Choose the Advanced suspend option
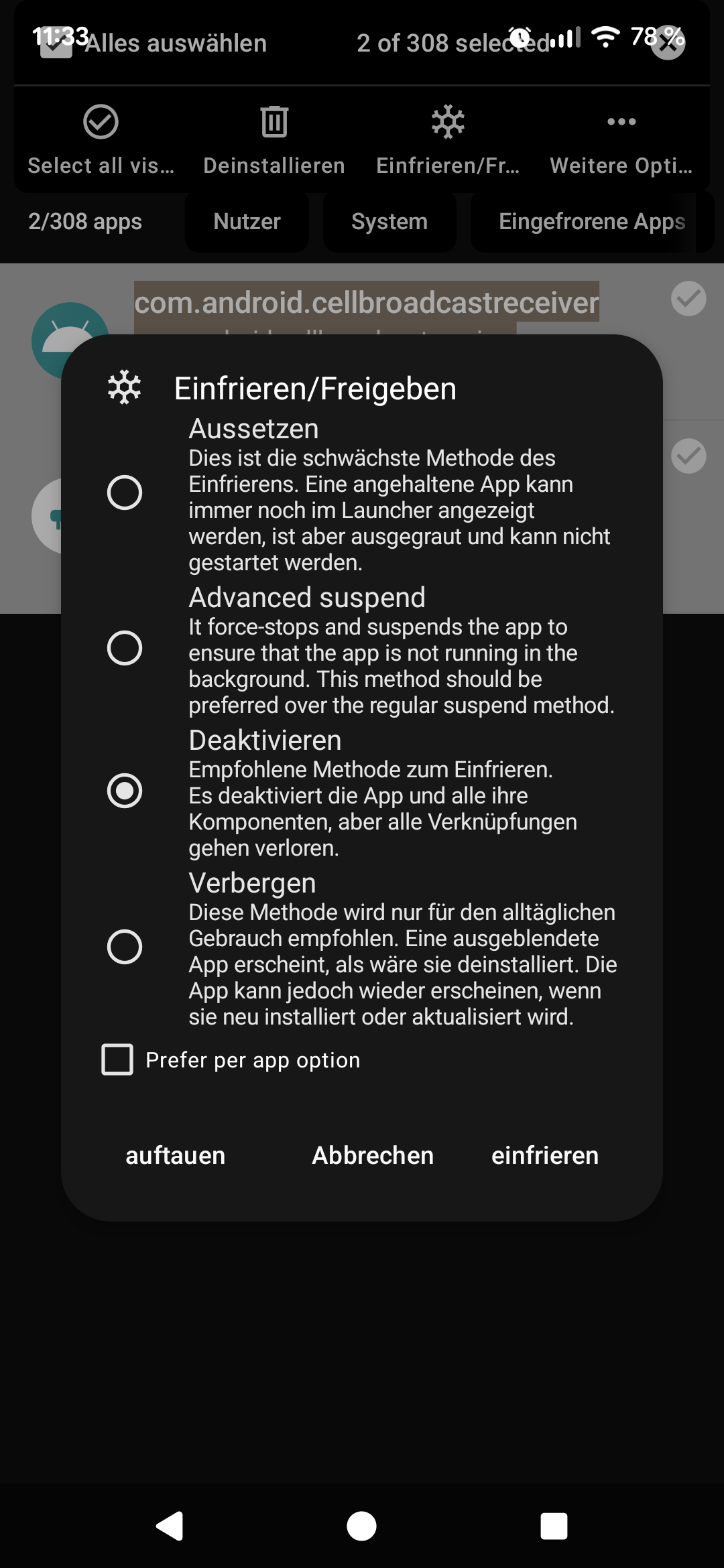 [x=125, y=648]
